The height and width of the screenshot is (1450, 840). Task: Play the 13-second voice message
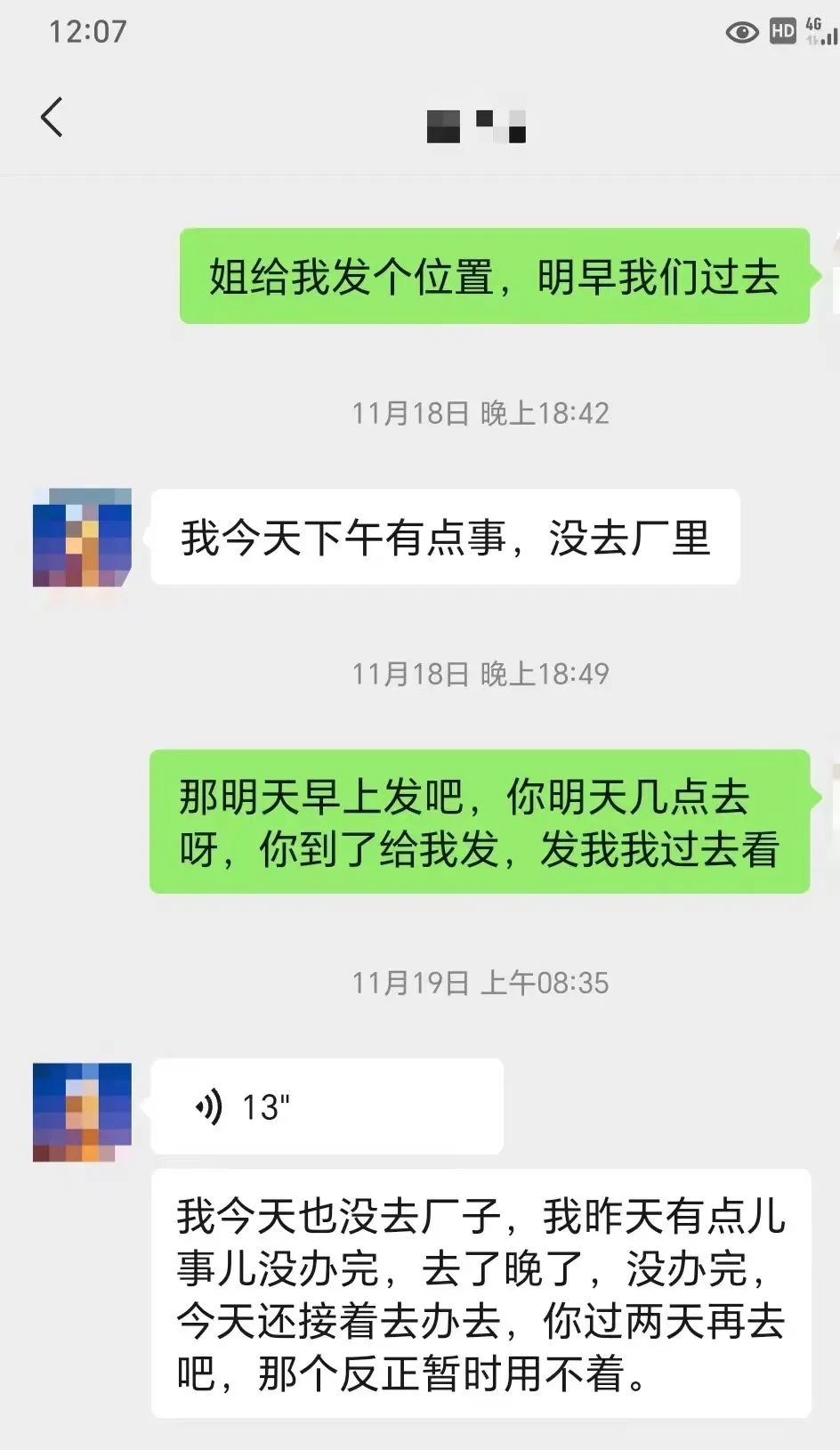point(326,1106)
